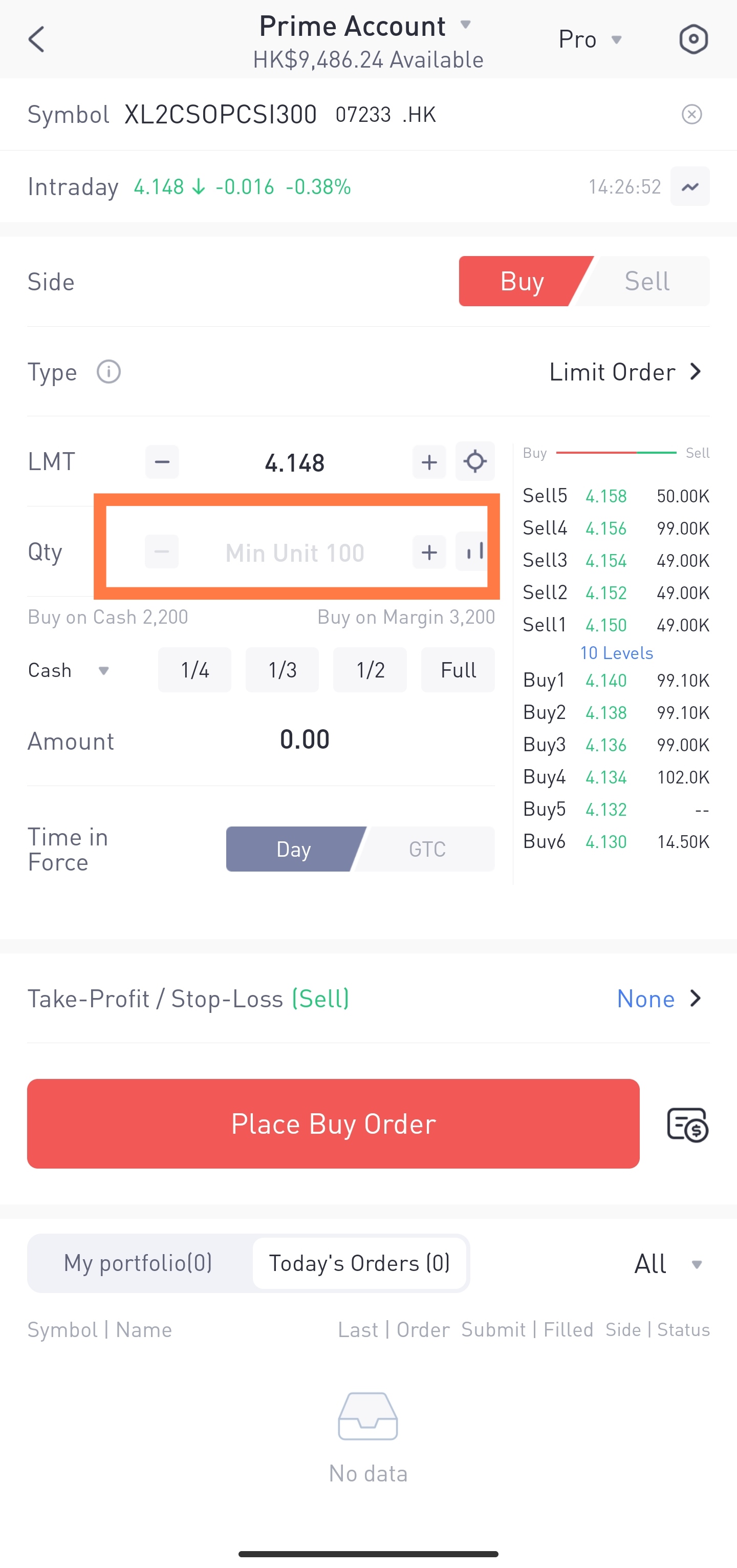Open the All orders filter dropdown
The width and height of the screenshot is (737, 1568).
666,1263
